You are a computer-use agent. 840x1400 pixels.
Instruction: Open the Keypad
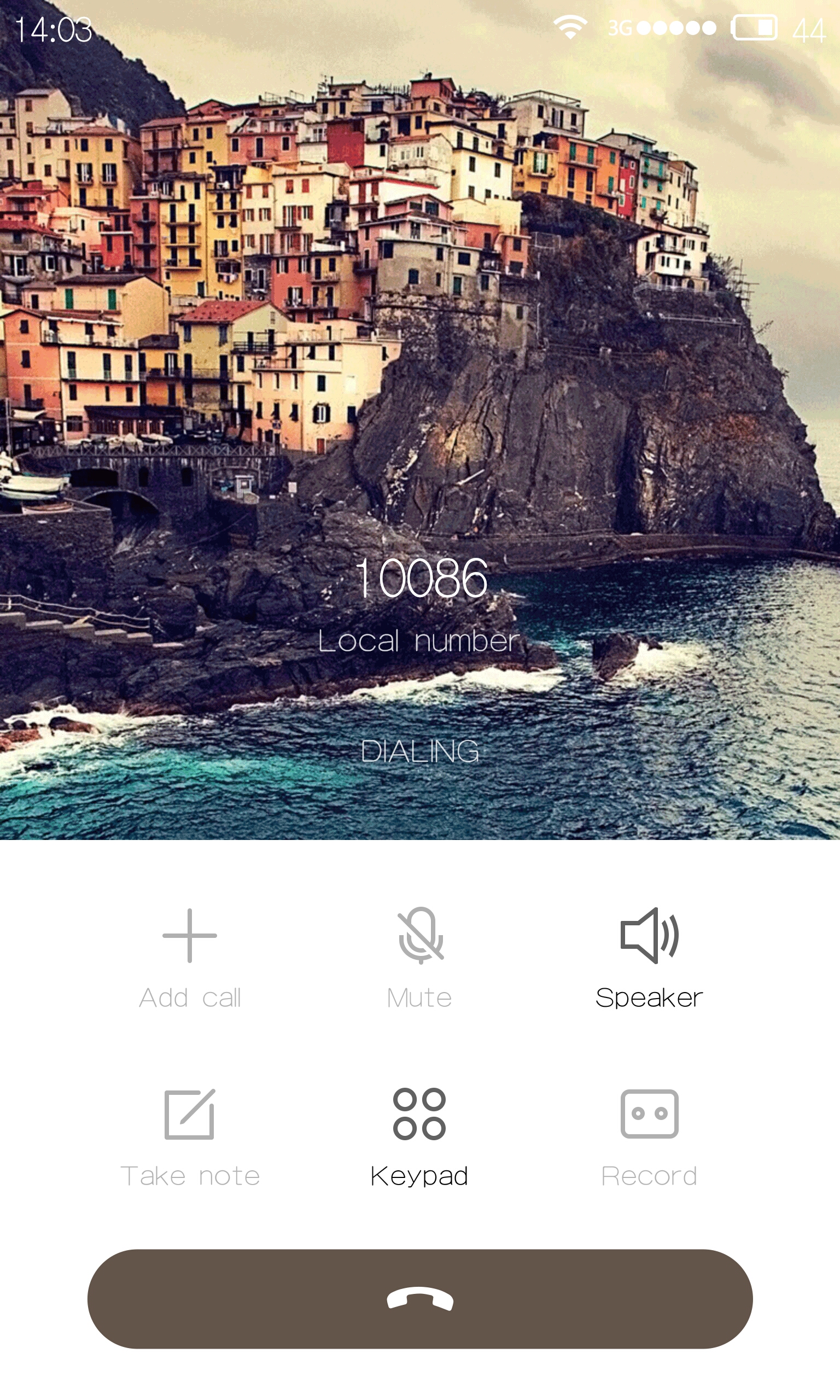click(419, 1137)
